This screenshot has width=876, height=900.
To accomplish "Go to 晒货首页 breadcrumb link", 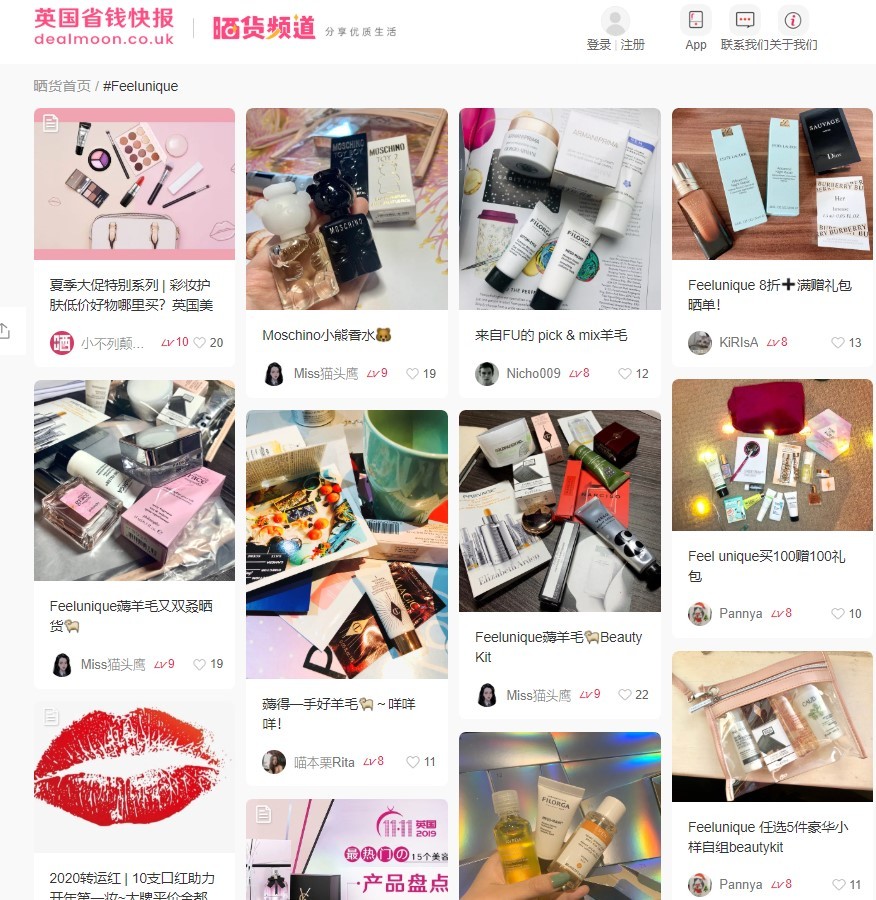I will 62,86.
